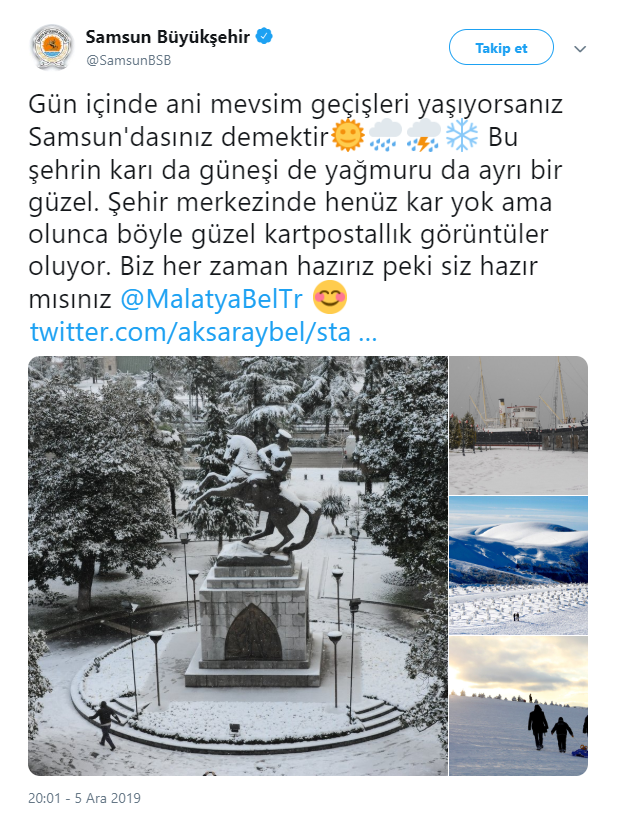Screen dimensions: 622x820
Task: View the ship in snow photo
Action: (x=518, y=424)
